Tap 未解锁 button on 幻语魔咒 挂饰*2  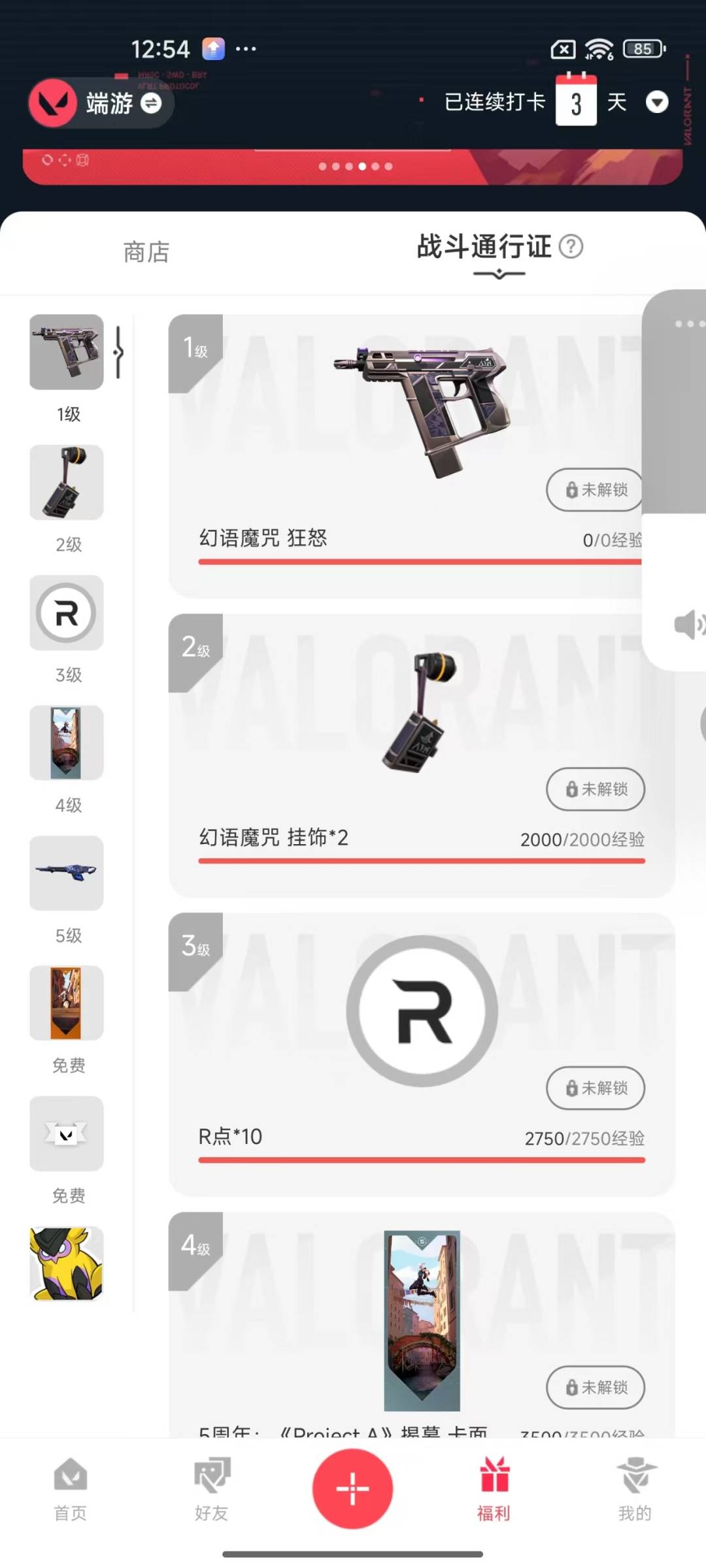point(596,789)
